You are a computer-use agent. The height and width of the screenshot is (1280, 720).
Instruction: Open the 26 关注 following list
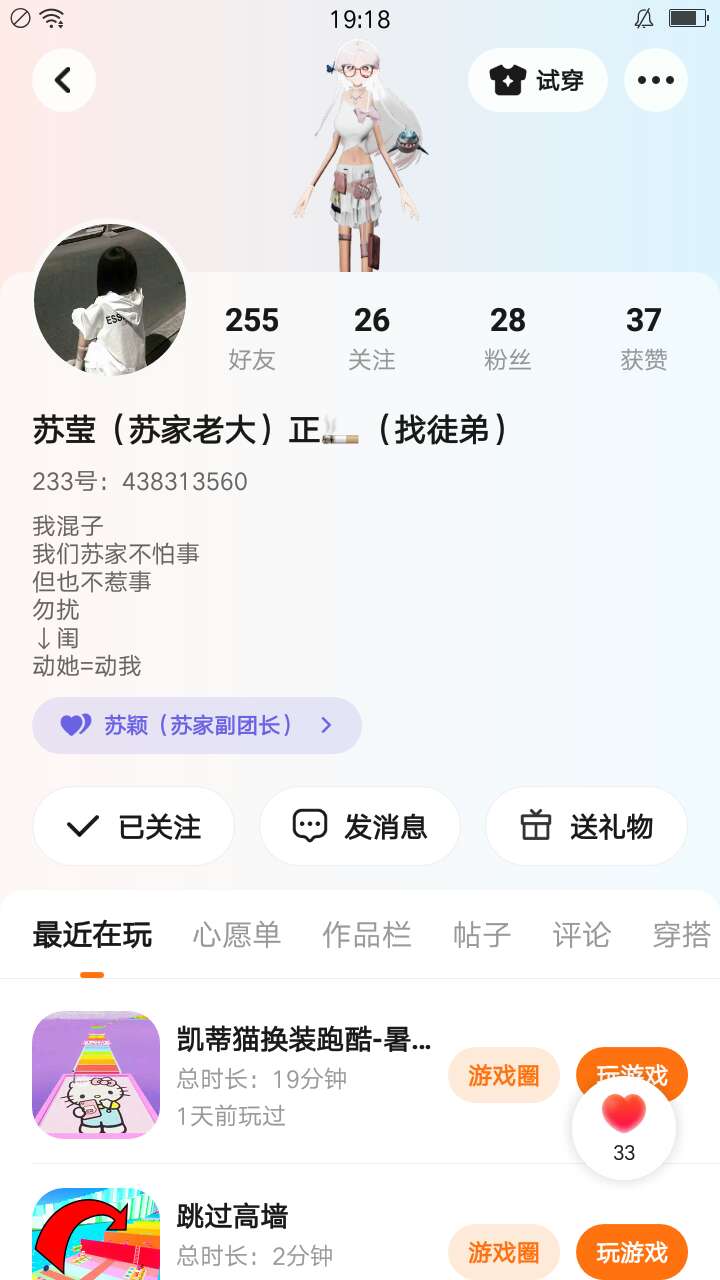pos(371,337)
